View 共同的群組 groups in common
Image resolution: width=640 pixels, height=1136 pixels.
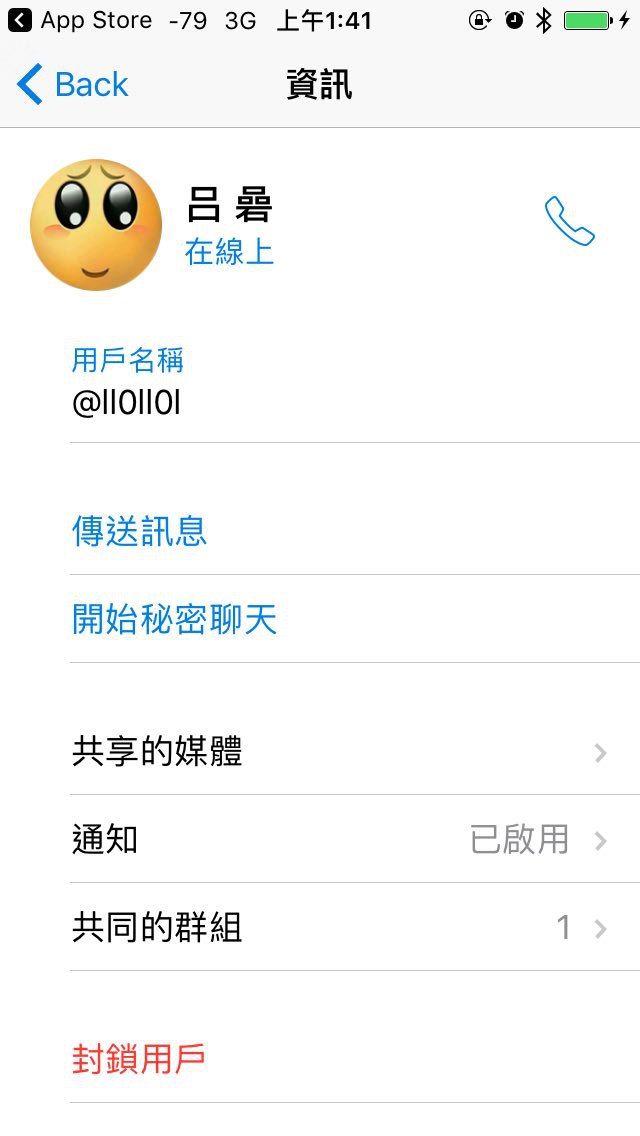point(340,927)
